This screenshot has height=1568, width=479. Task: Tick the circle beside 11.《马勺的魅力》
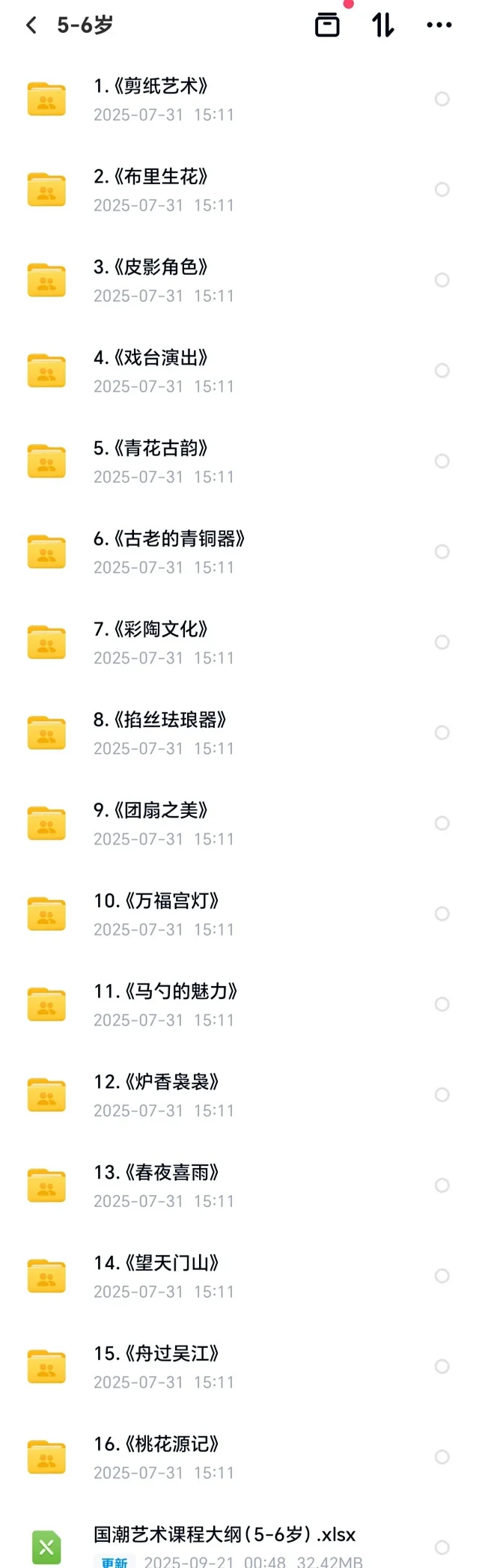click(442, 1005)
